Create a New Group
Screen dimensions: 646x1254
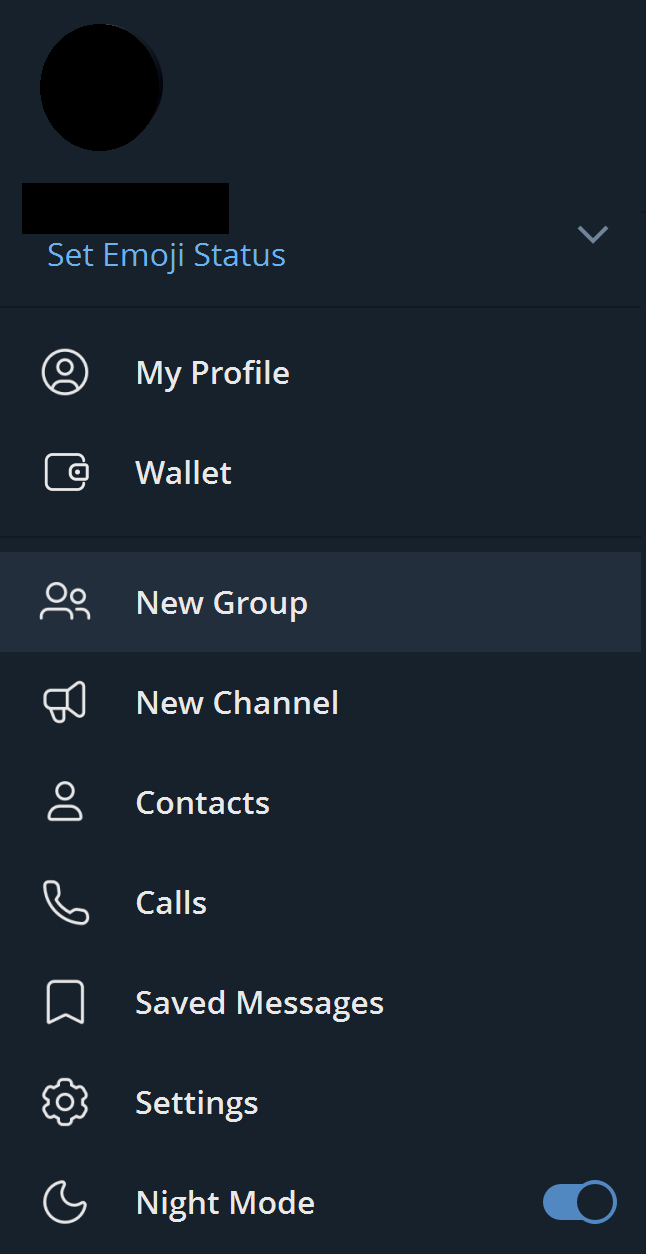[x=221, y=603]
